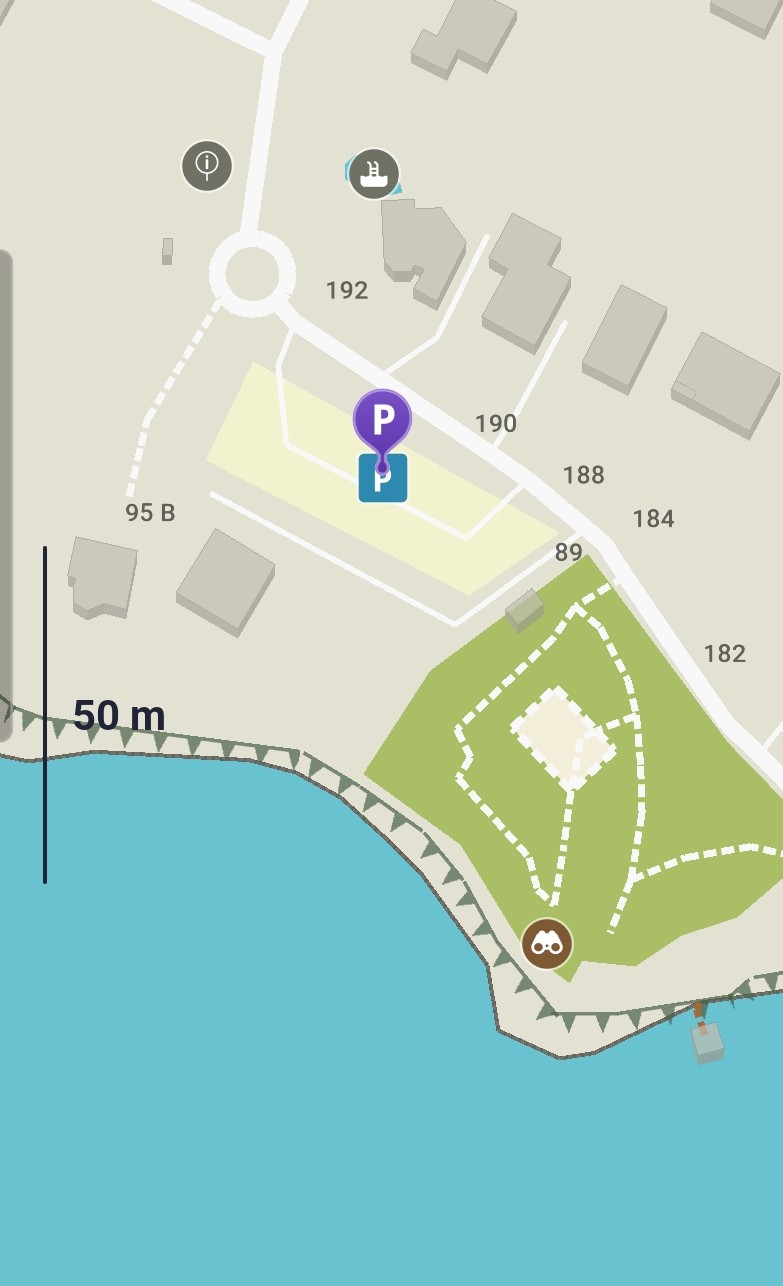
Task: Select the swimming pool marker
Action: (x=374, y=174)
